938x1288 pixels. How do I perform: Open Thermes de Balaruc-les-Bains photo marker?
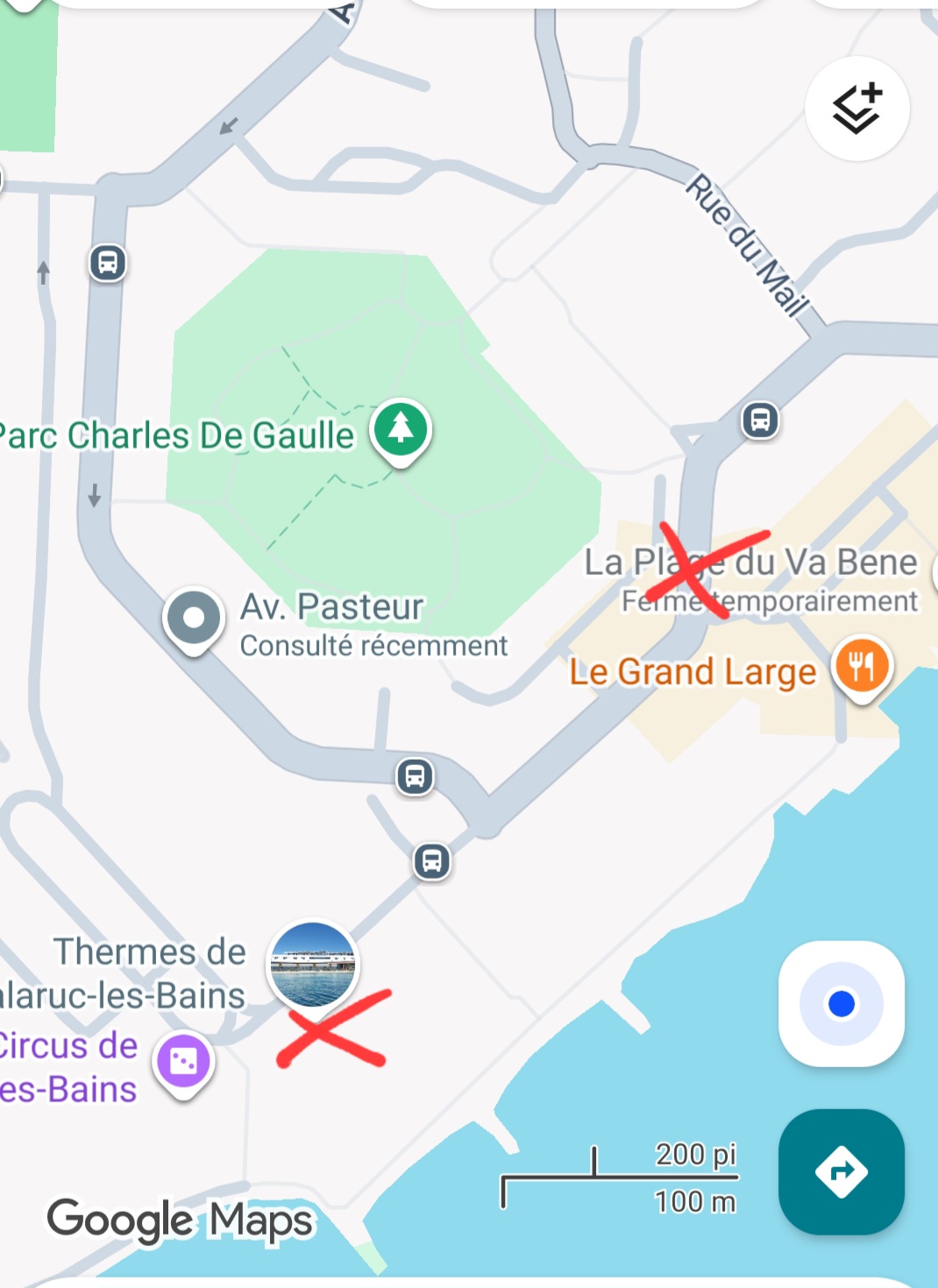[313, 966]
